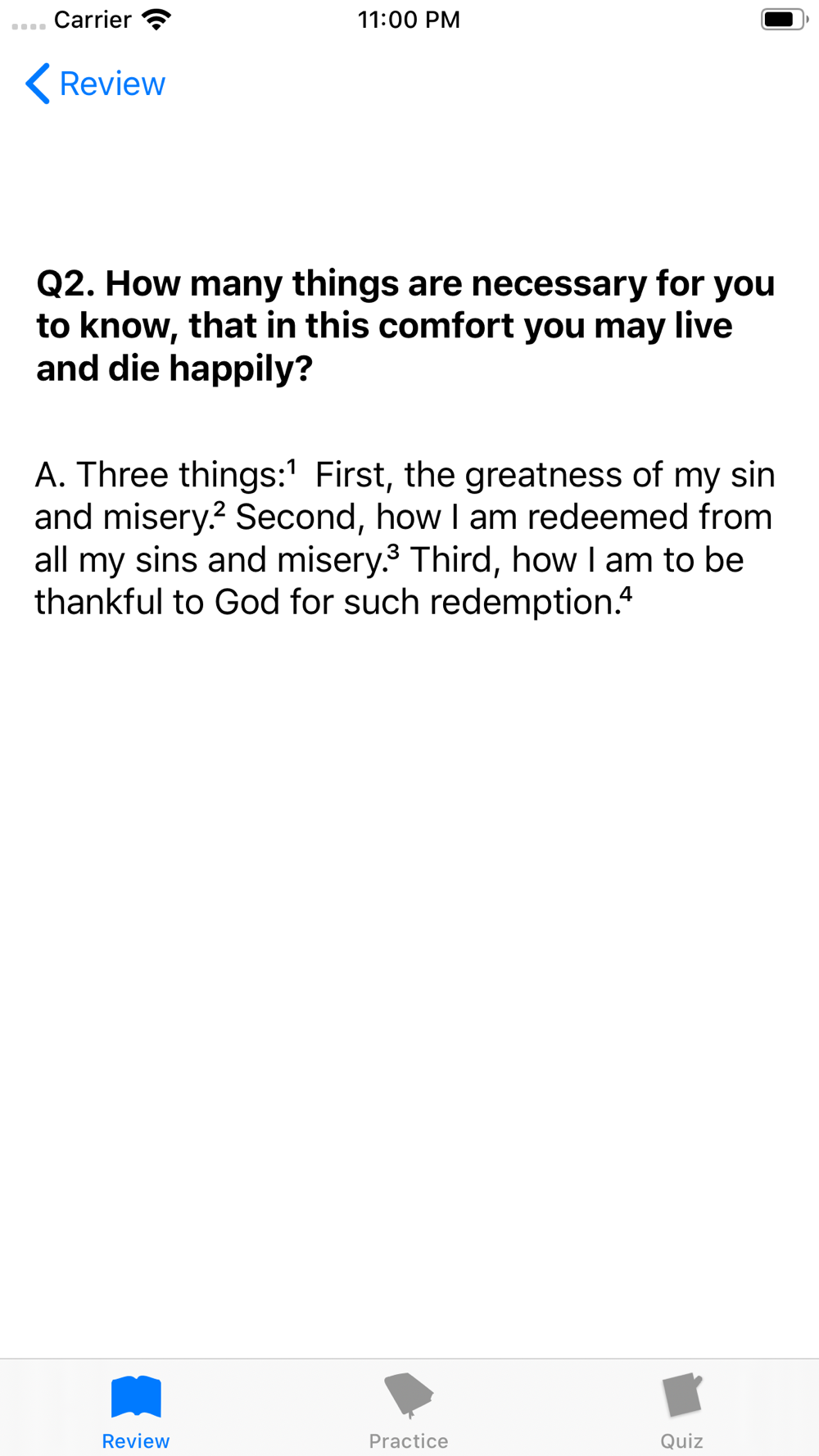Go back to the Review list
819x1456 pixels.
(x=95, y=84)
